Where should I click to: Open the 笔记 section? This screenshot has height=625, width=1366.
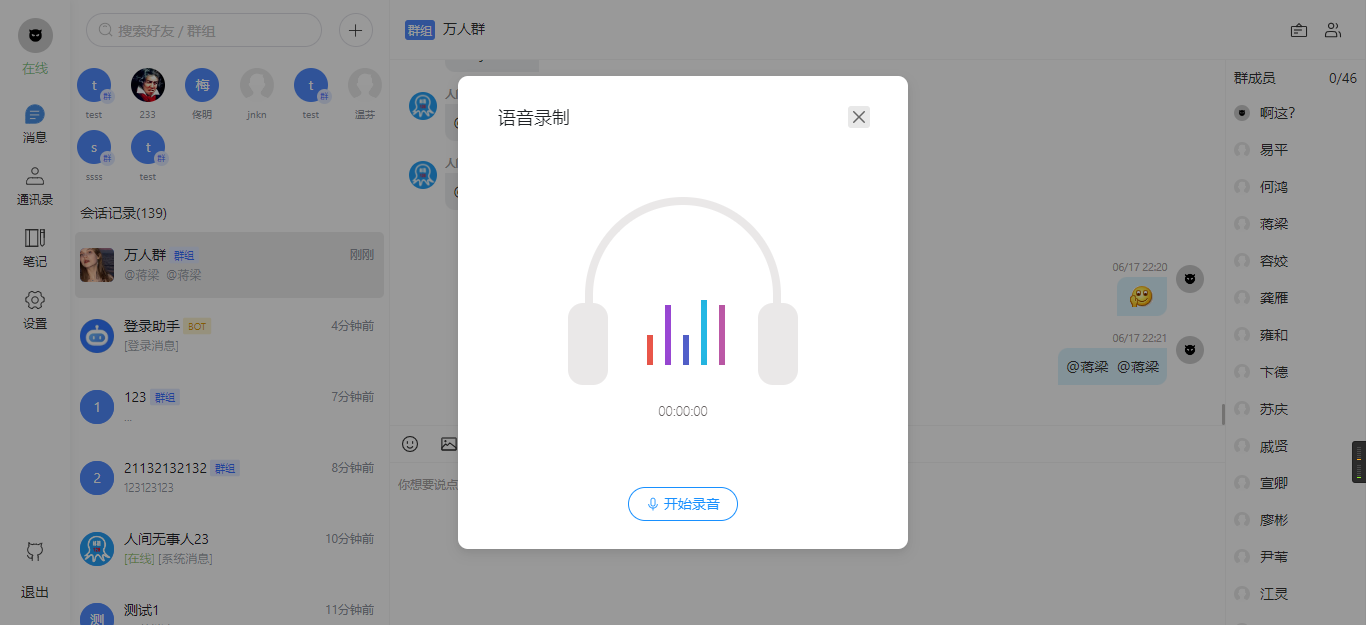pos(35,247)
